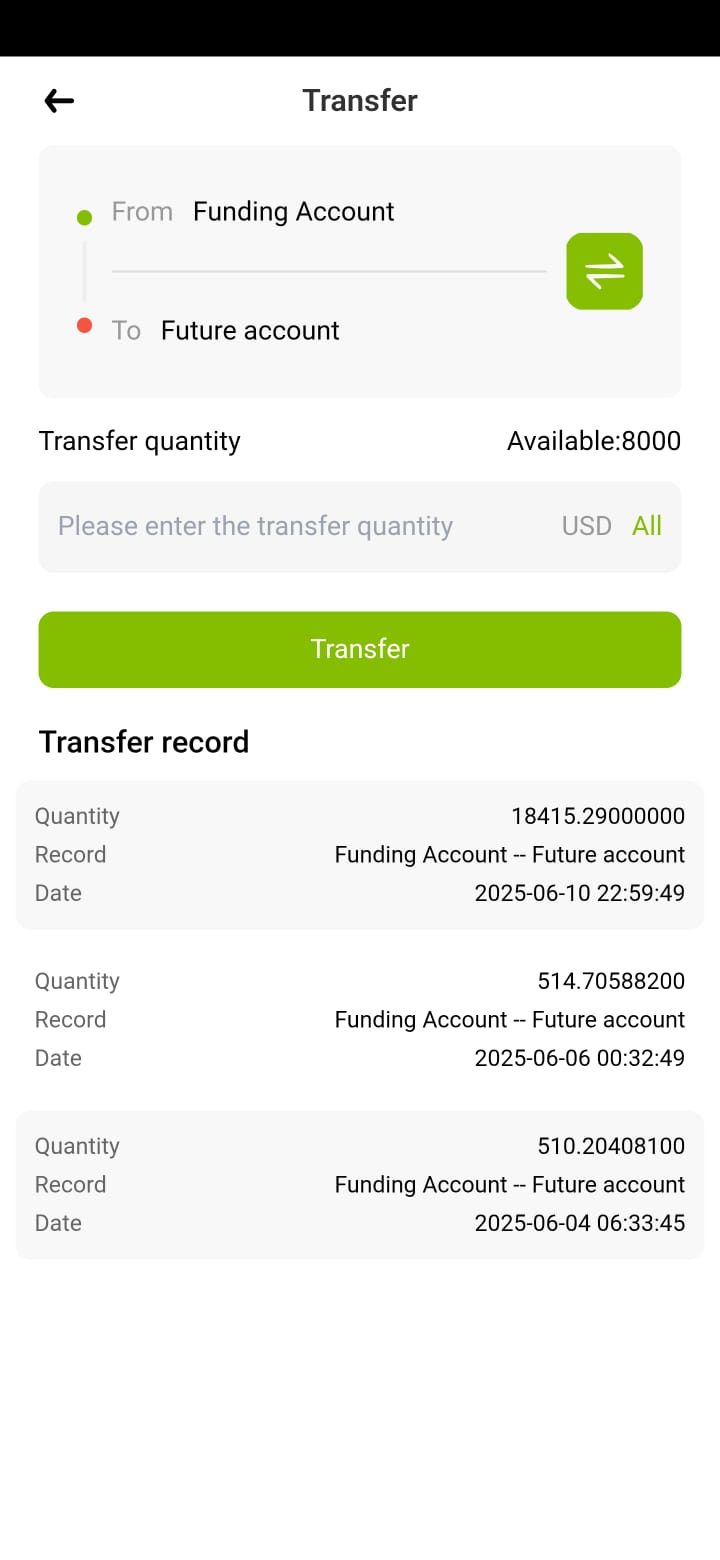Hit the green Transfer button

pos(360,649)
